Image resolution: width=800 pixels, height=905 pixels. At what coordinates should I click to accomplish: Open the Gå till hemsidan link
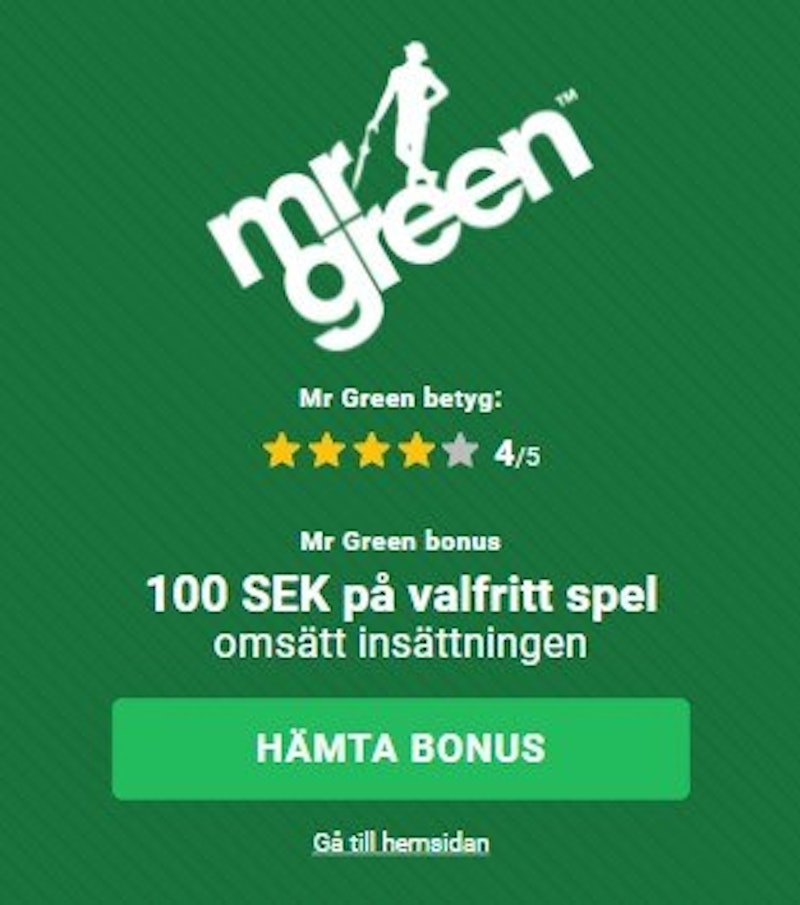[400, 843]
